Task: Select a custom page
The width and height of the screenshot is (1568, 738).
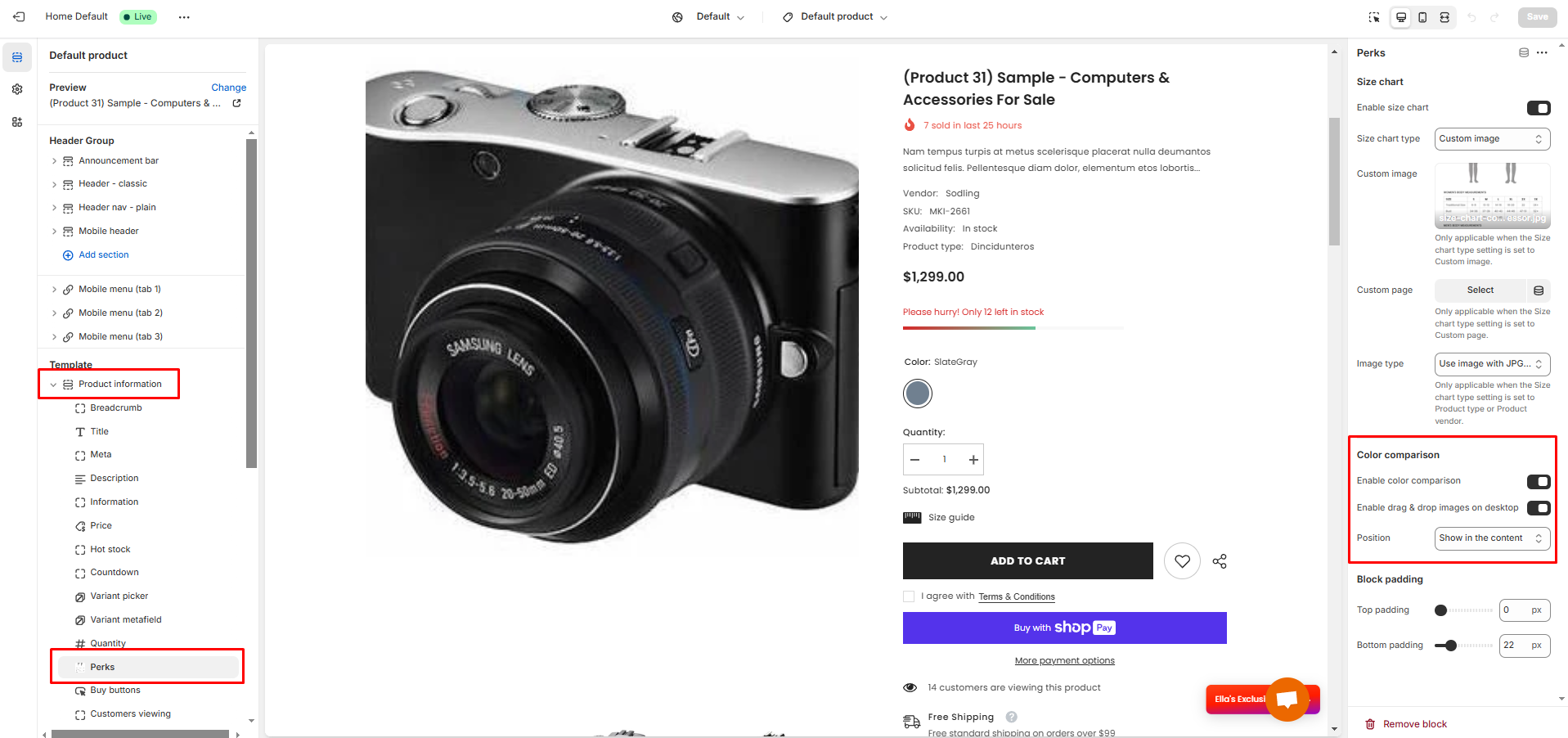Action: point(1480,290)
